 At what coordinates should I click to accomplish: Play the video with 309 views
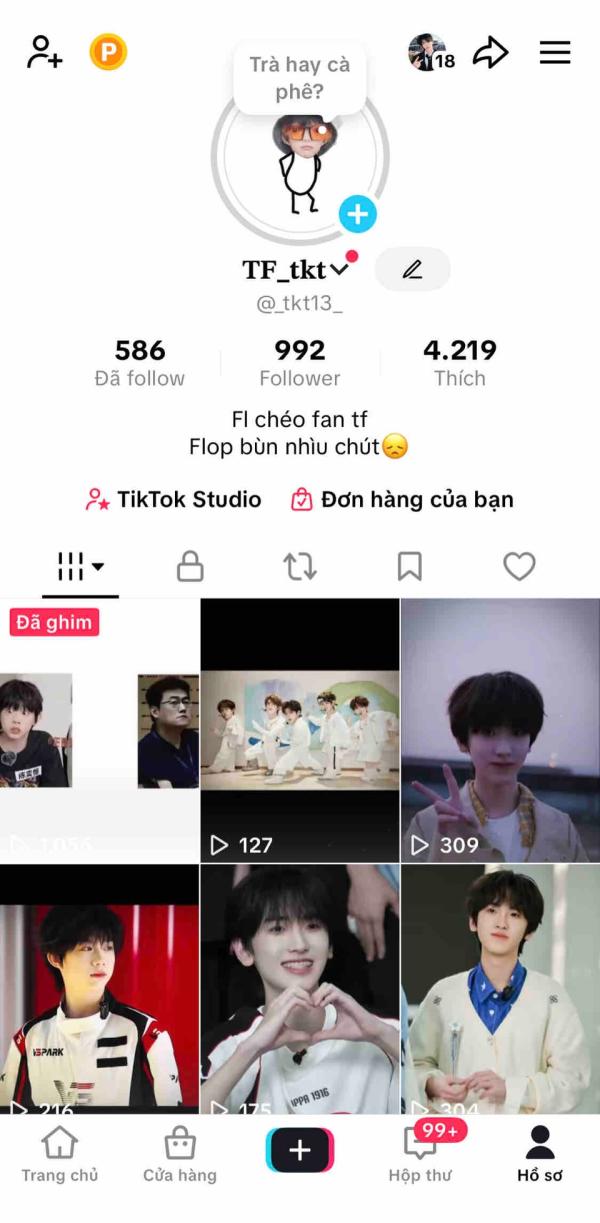500,730
